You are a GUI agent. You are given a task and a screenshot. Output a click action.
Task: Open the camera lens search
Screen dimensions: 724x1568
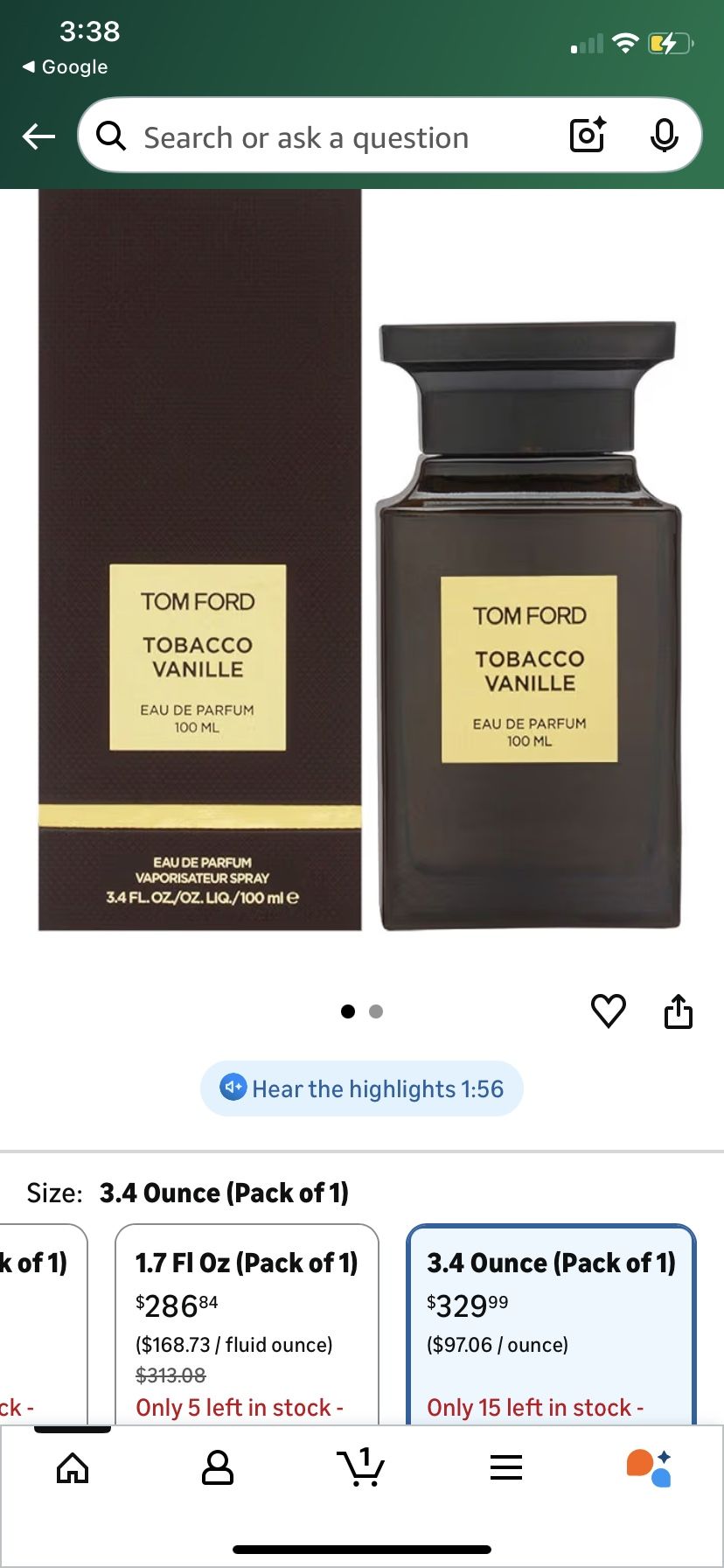(588, 136)
